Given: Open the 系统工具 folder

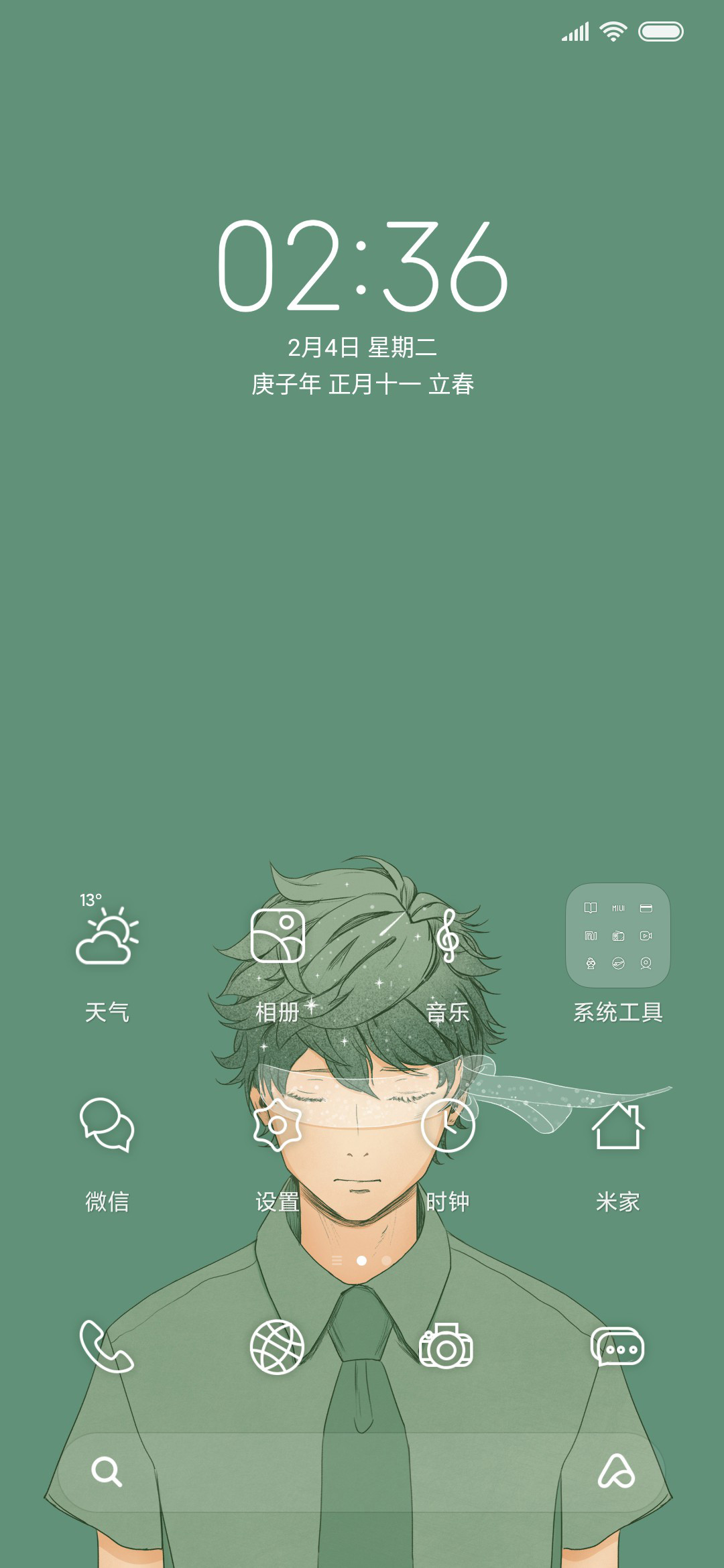Looking at the screenshot, I should point(617,936).
